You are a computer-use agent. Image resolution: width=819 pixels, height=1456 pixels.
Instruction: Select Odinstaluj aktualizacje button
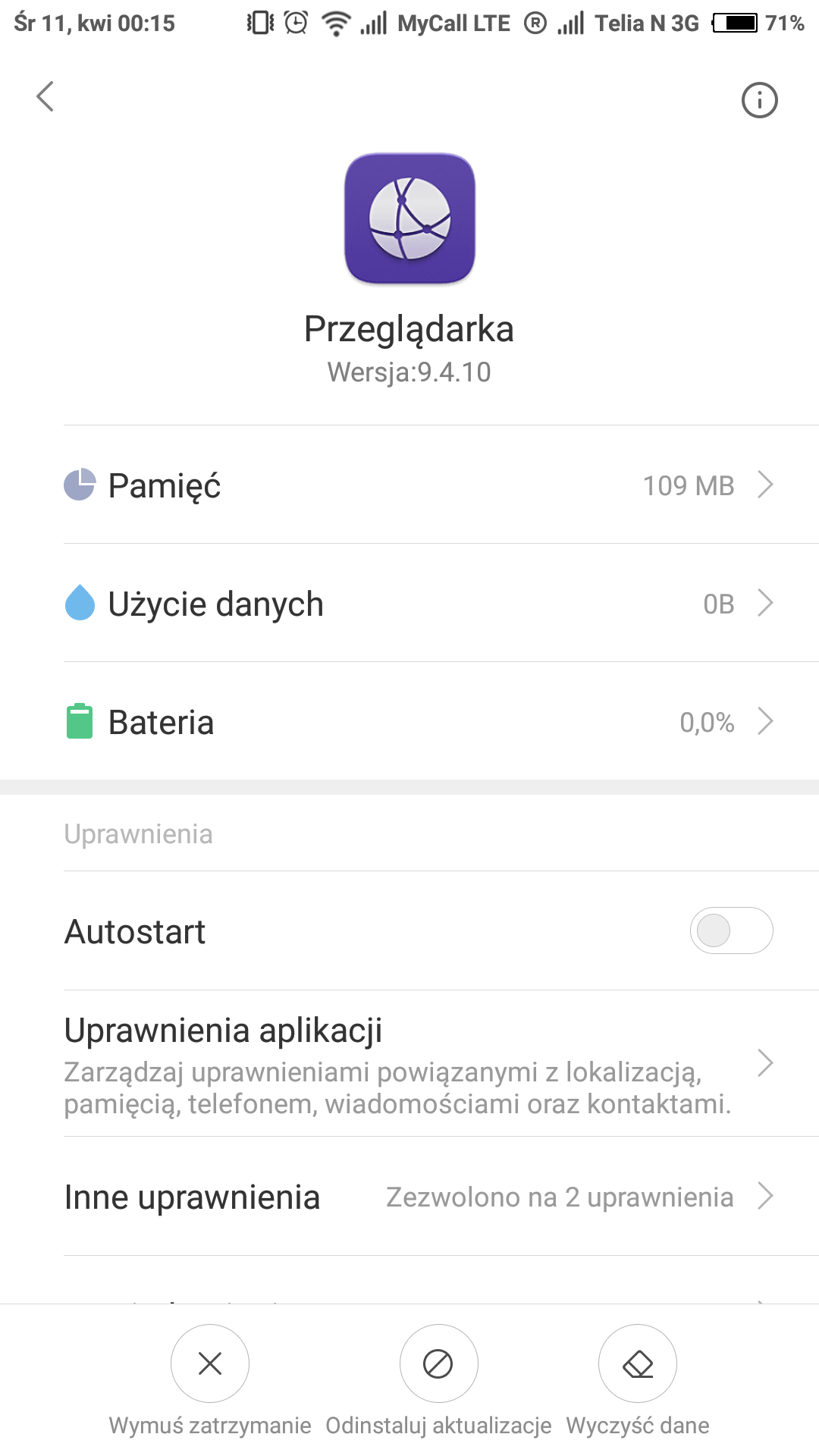coord(438,1363)
